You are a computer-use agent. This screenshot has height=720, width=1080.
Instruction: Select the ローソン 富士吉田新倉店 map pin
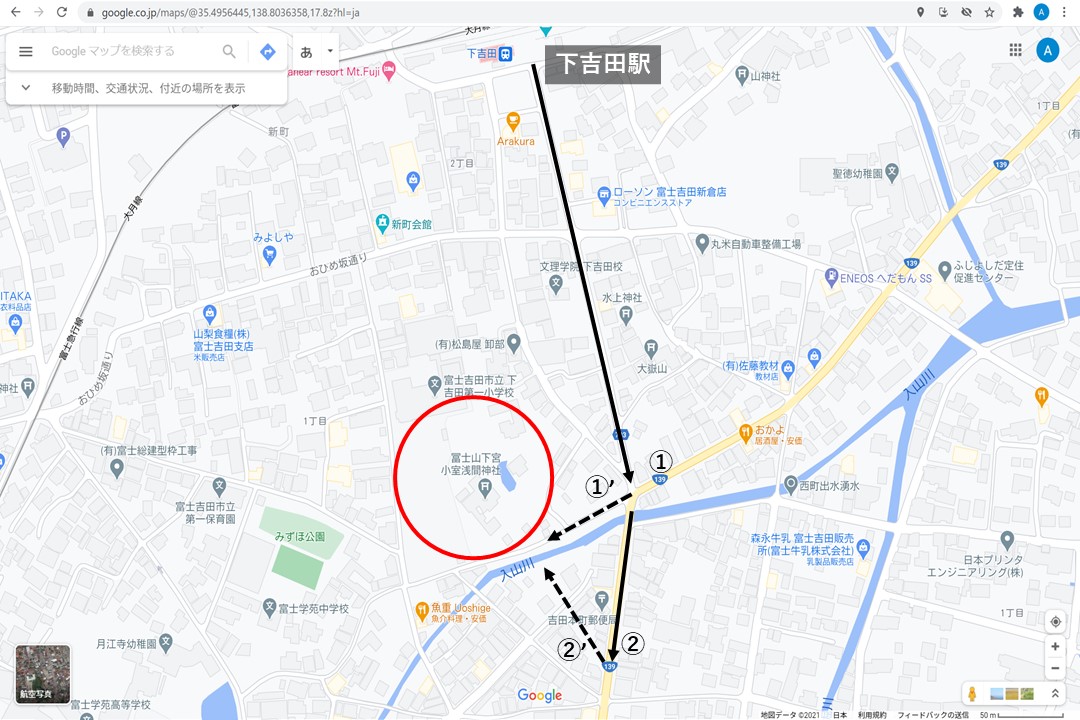[603, 193]
